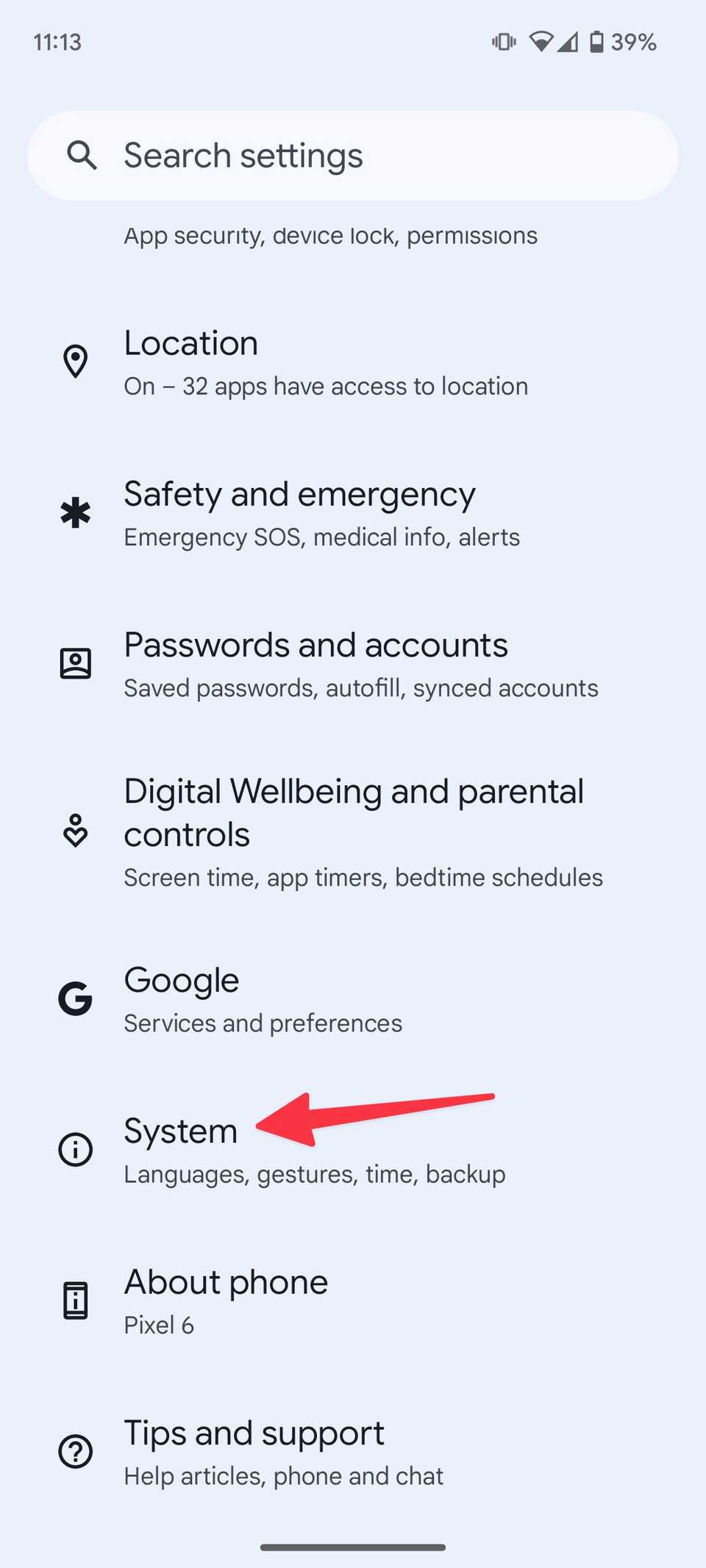Click the System info circle icon
This screenshot has height=1568, width=706.
75,1149
